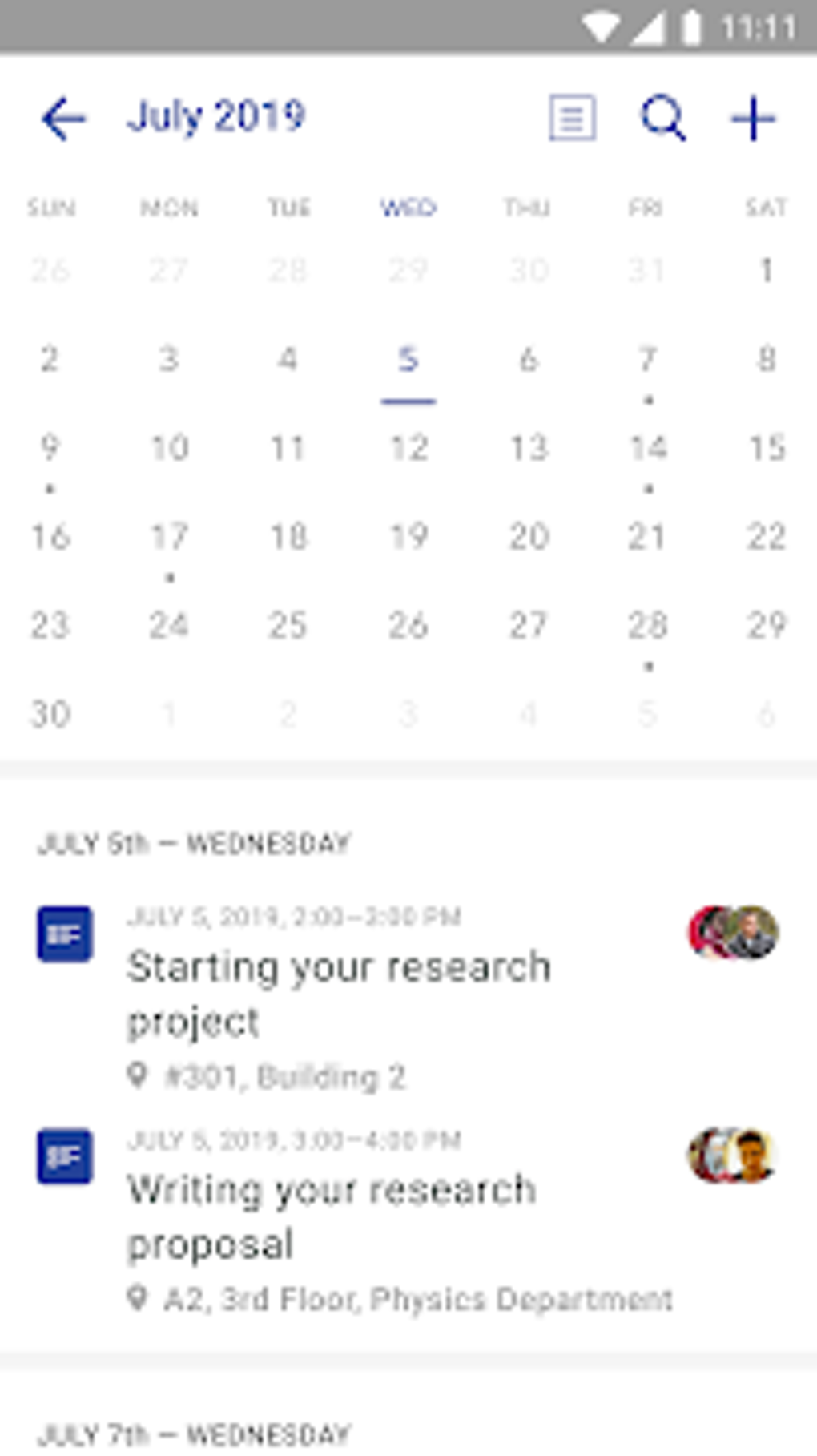Open the July 2019 month title
This screenshot has width=817, height=1456.
[215, 117]
